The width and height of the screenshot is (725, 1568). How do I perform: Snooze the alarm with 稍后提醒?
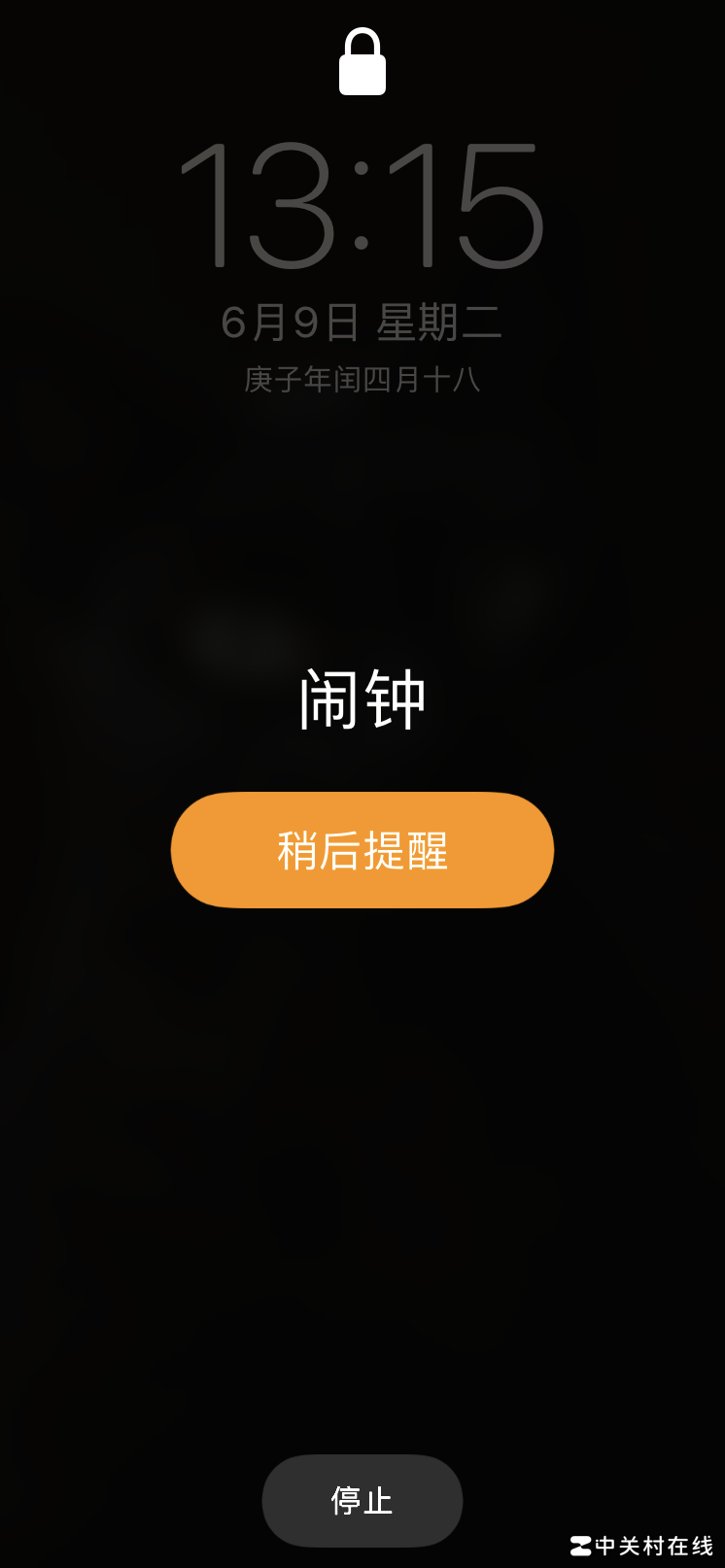click(x=362, y=850)
